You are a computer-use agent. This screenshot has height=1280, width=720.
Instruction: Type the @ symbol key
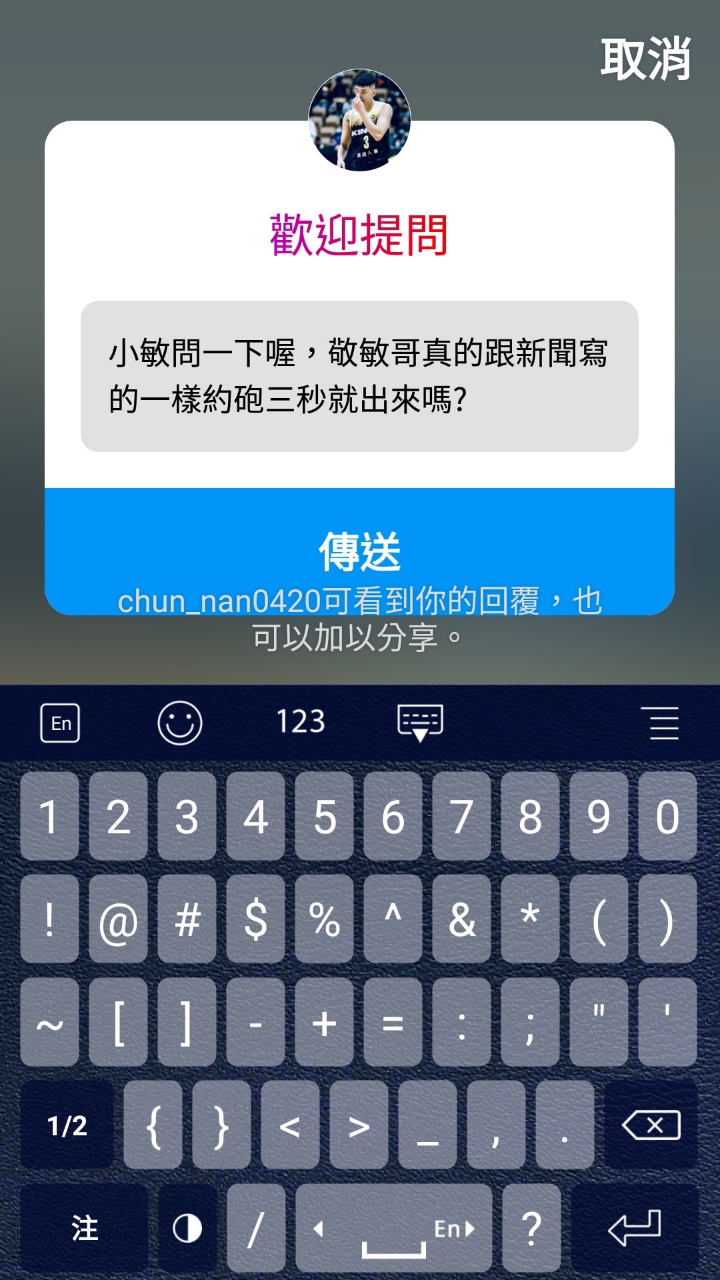tap(118, 921)
